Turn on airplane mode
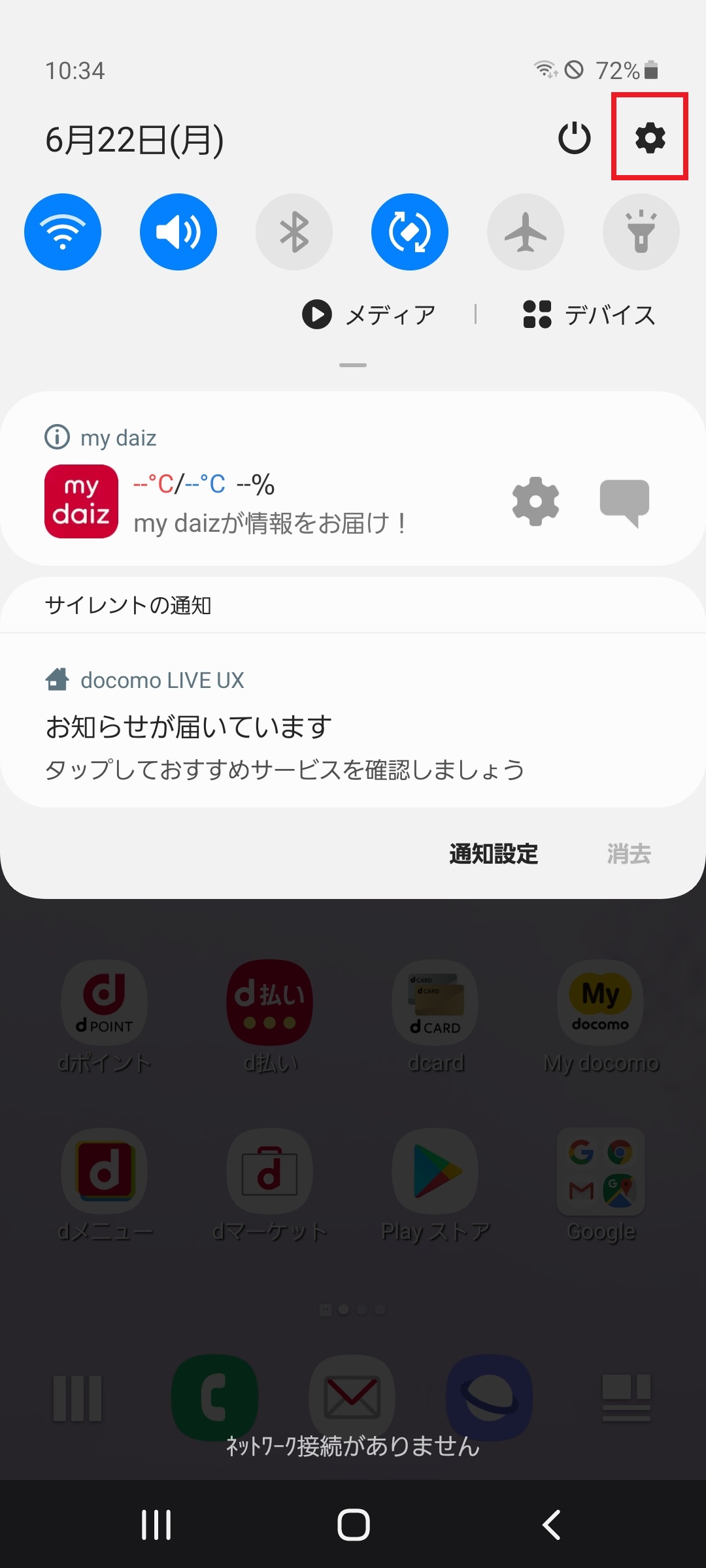This screenshot has height=1568, width=706. click(x=526, y=232)
